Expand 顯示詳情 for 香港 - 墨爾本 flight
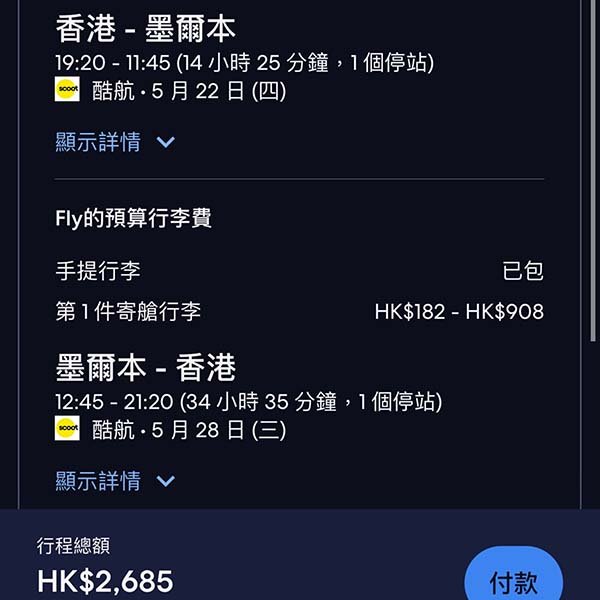 (115, 142)
